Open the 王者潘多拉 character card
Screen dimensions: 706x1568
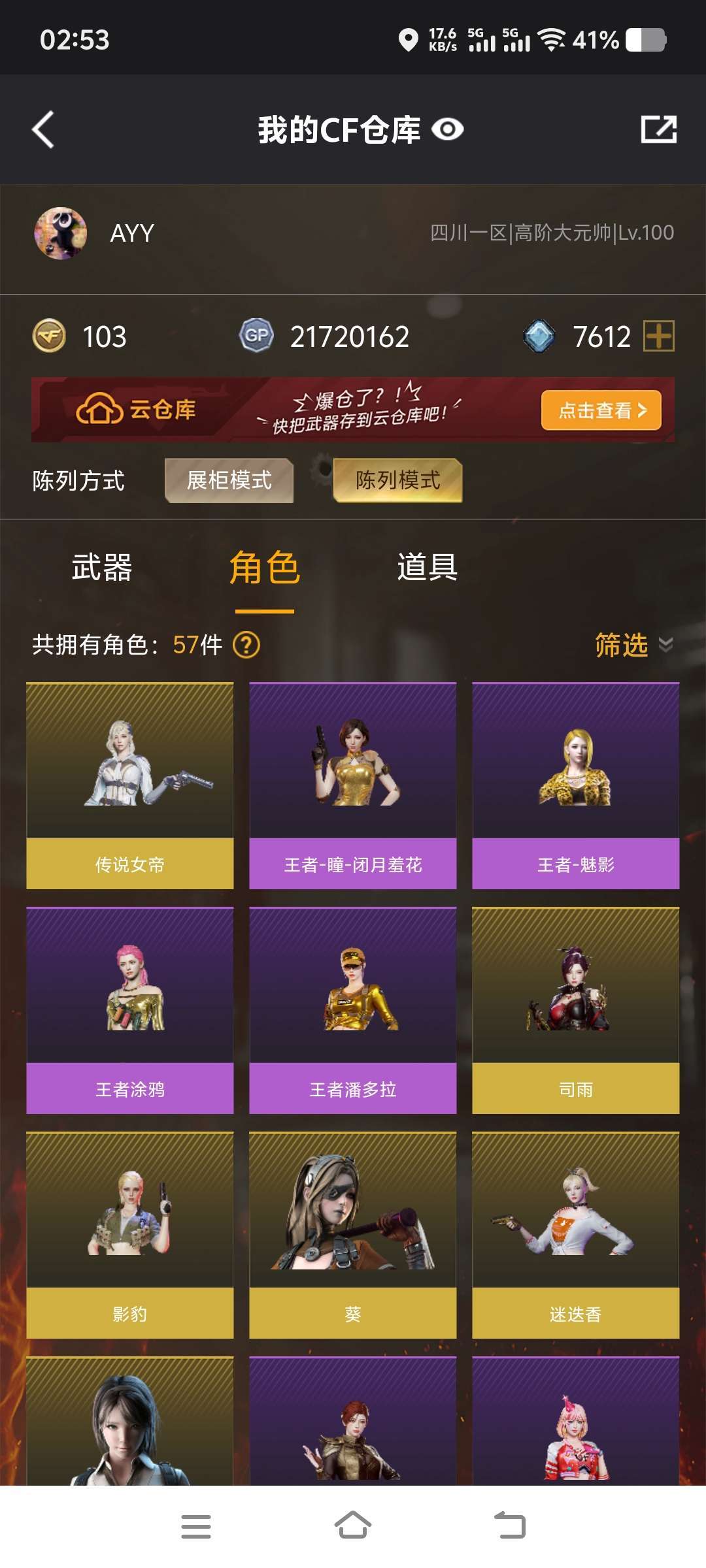pos(353,1011)
